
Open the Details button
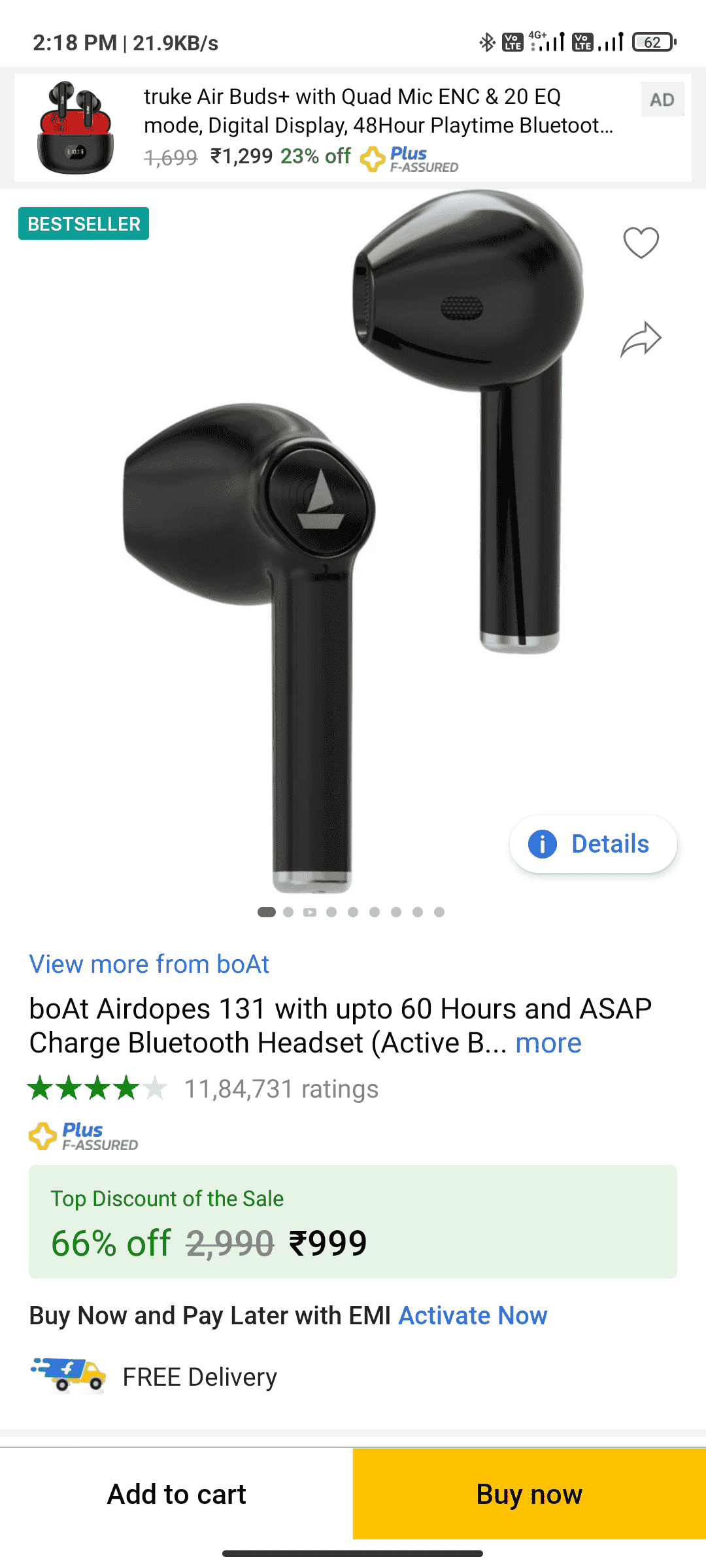coord(594,843)
